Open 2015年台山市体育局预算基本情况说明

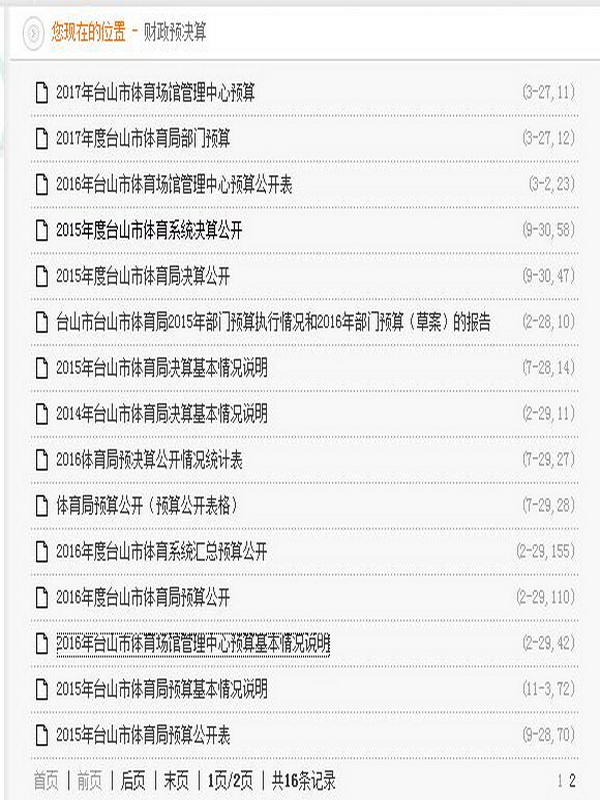(x=161, y=689)
